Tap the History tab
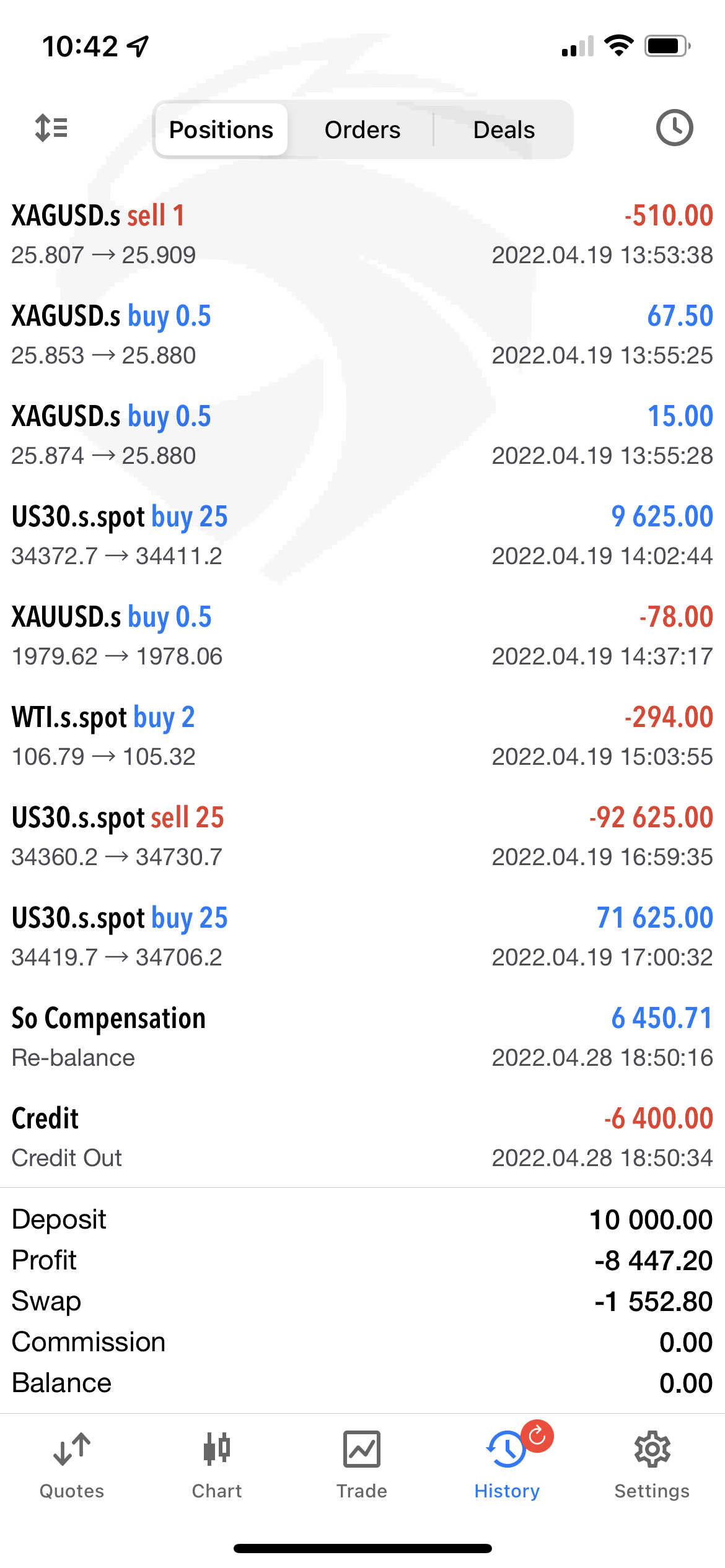This screenshot has width=725, height=1568. (507, 1465)
